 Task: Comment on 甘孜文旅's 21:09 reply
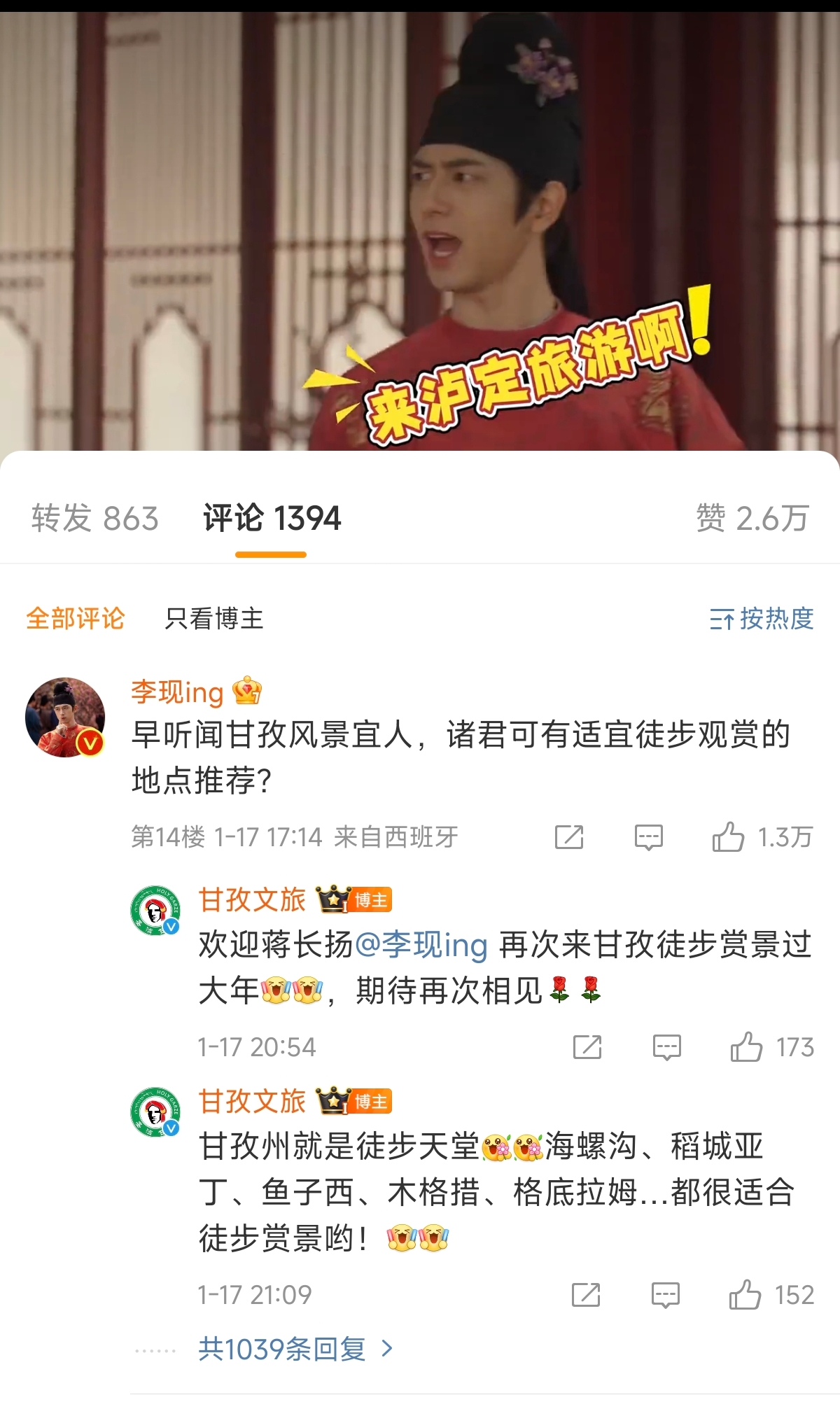665,1296
